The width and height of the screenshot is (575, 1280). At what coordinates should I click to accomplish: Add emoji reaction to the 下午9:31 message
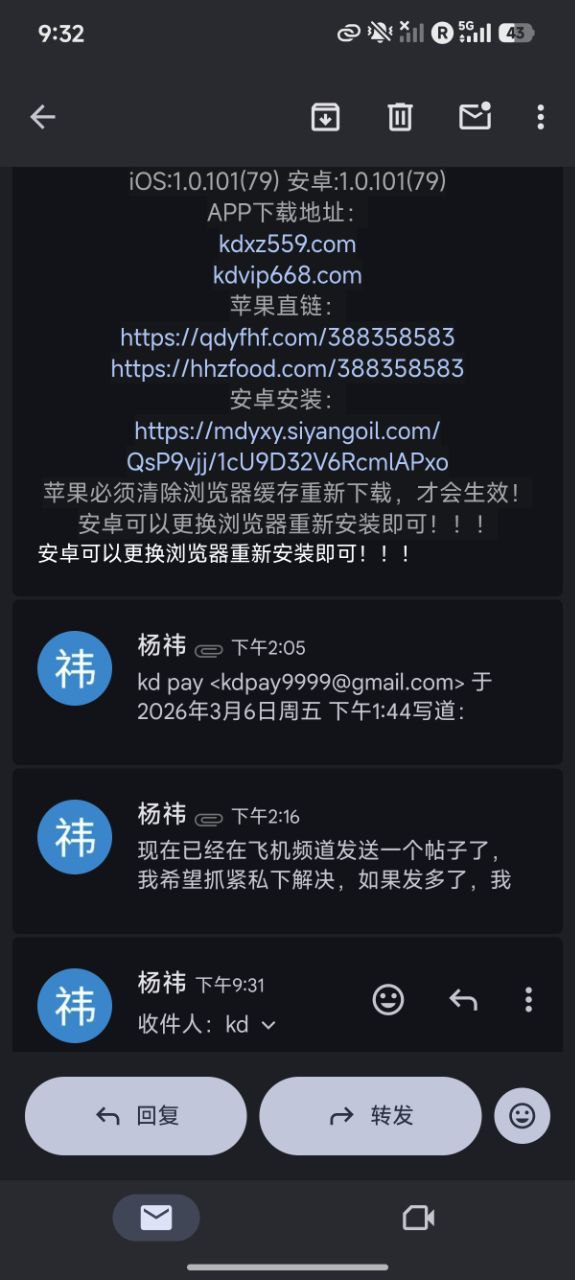coord(388,999)
